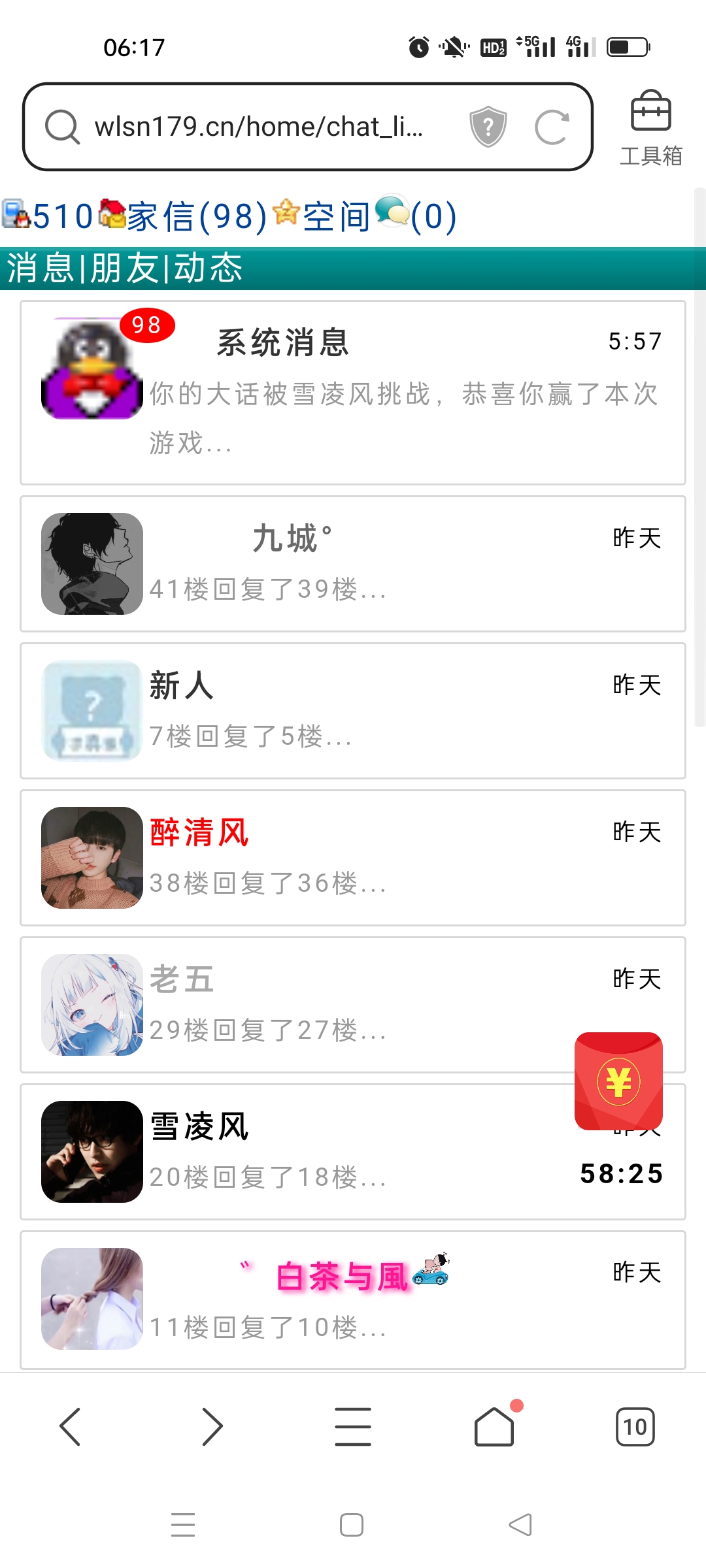Claim the floating red envelope
The image size is (706, 1568).
point(618,1081)
